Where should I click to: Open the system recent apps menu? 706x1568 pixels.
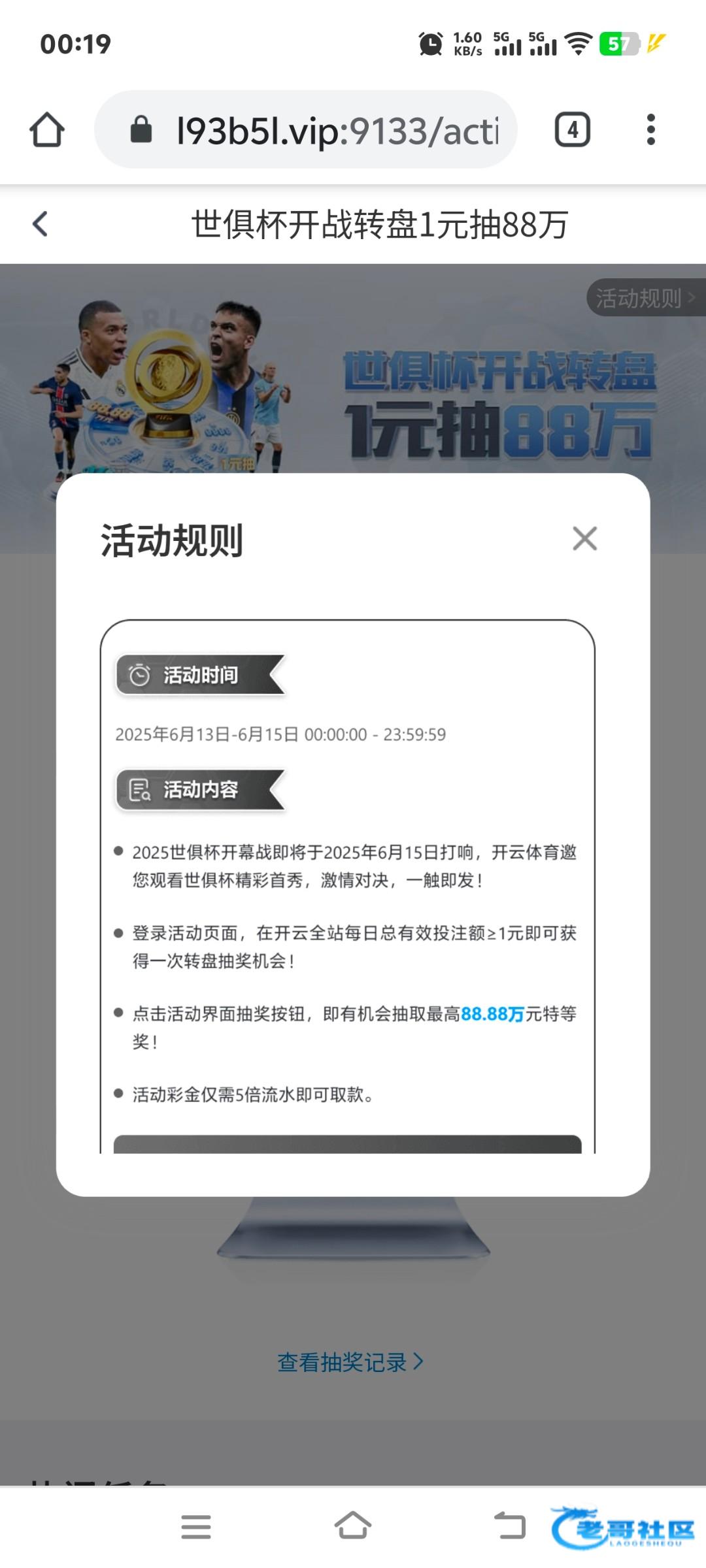tap(196, 1527)
